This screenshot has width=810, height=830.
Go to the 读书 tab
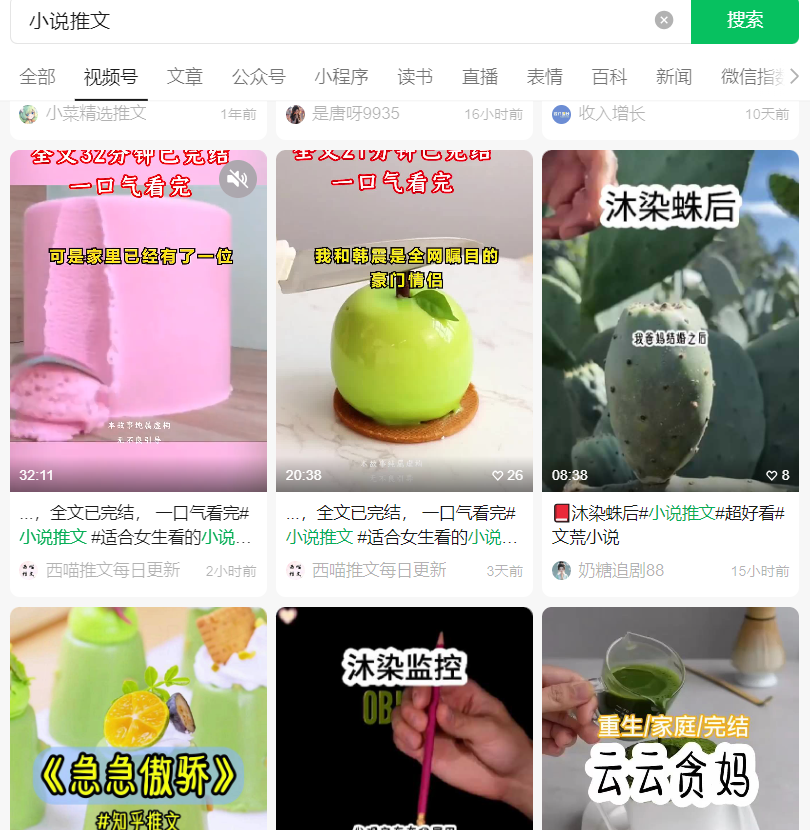point(415,77)
